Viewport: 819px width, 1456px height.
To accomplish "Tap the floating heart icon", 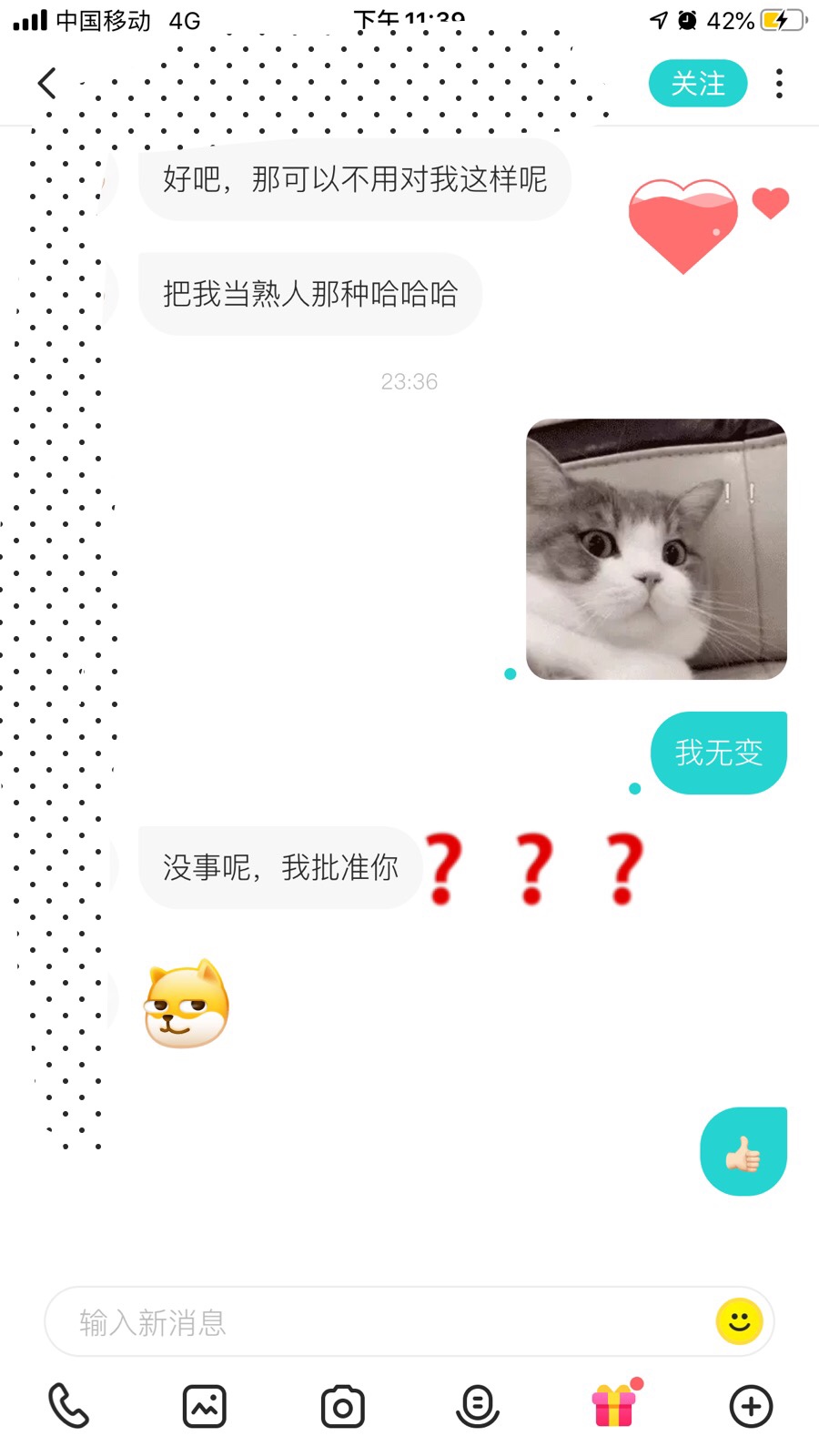I will pos(684,225).
